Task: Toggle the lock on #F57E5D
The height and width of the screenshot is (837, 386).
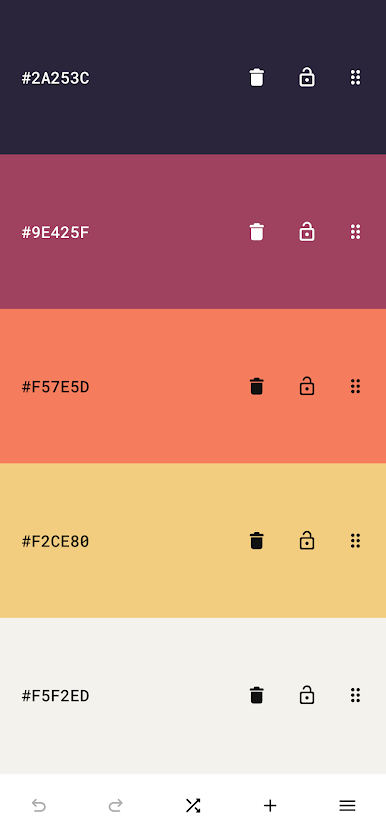Action: tap(306, 386)
